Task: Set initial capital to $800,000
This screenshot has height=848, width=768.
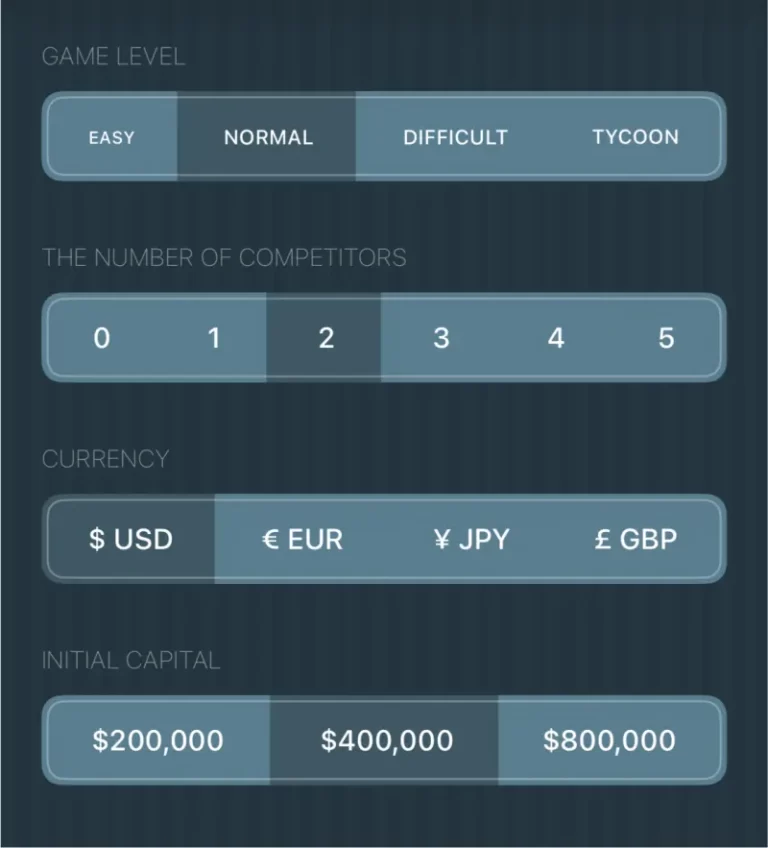Action: (x=609, y=741)
